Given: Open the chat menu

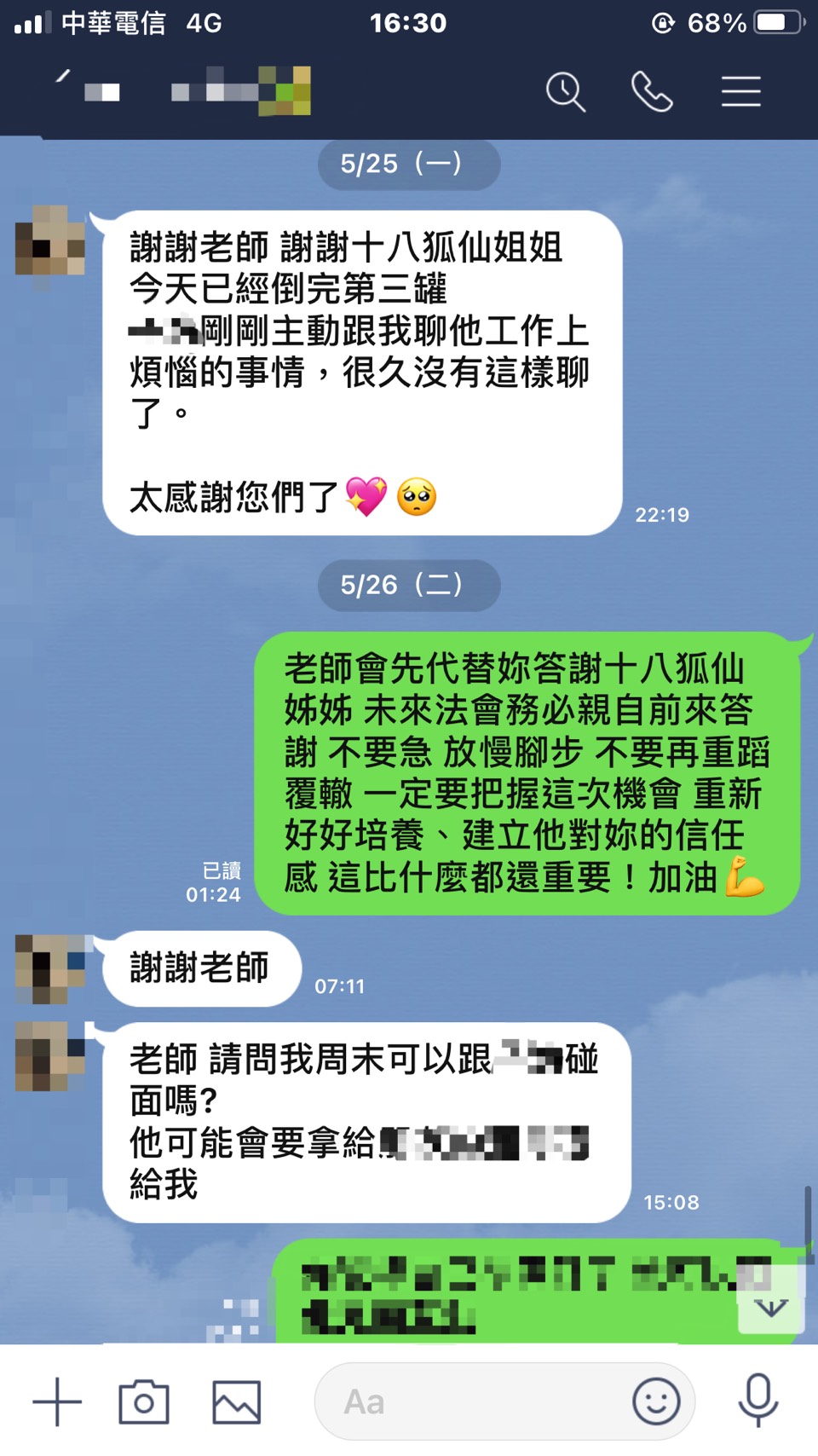Looking at the screenshot, I should point(740,91).
